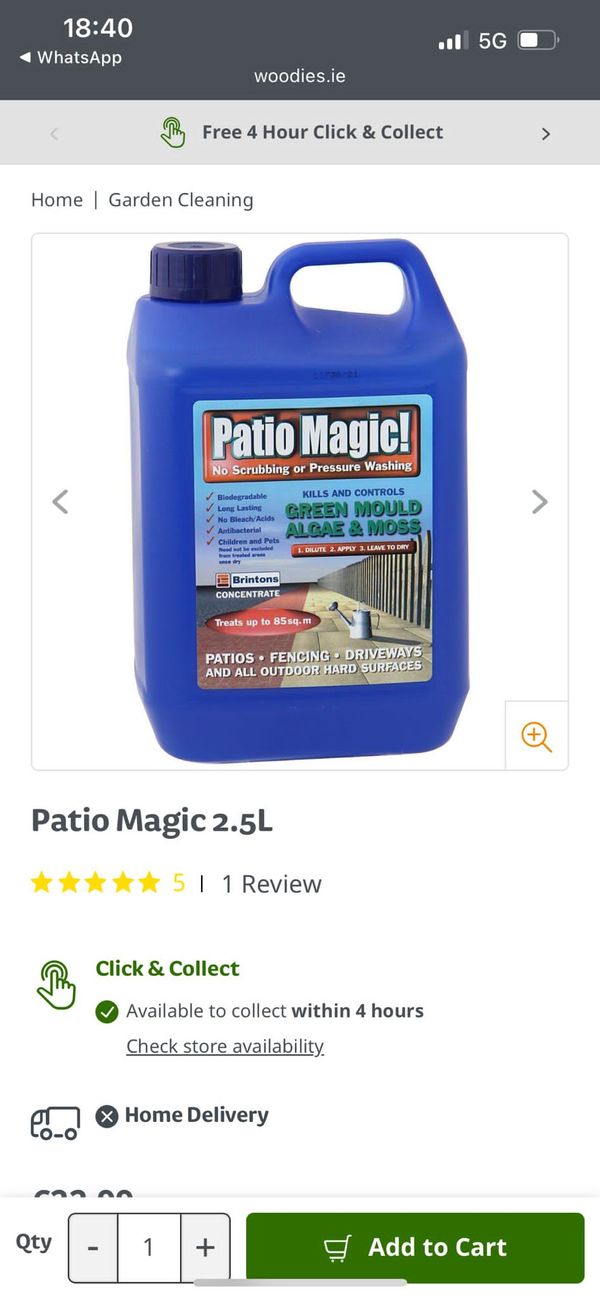Open the Garden Cleaning breadcrumb

[181, 200]
